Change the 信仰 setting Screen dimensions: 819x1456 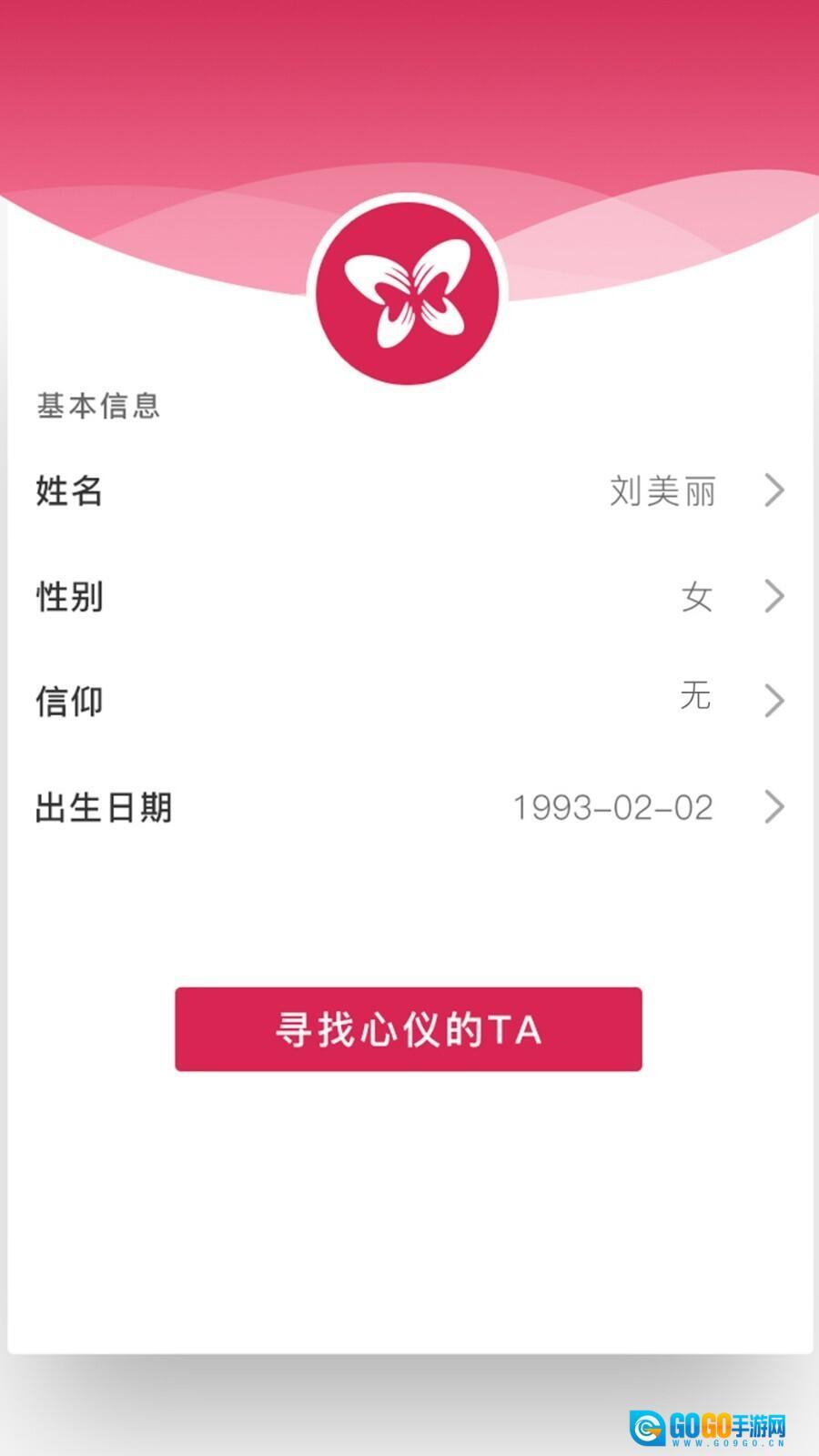click(409, 701)
